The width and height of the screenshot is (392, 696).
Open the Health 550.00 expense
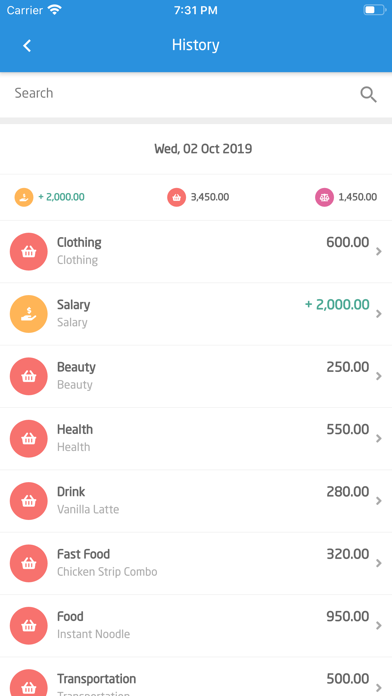click(x=196, y=439)
